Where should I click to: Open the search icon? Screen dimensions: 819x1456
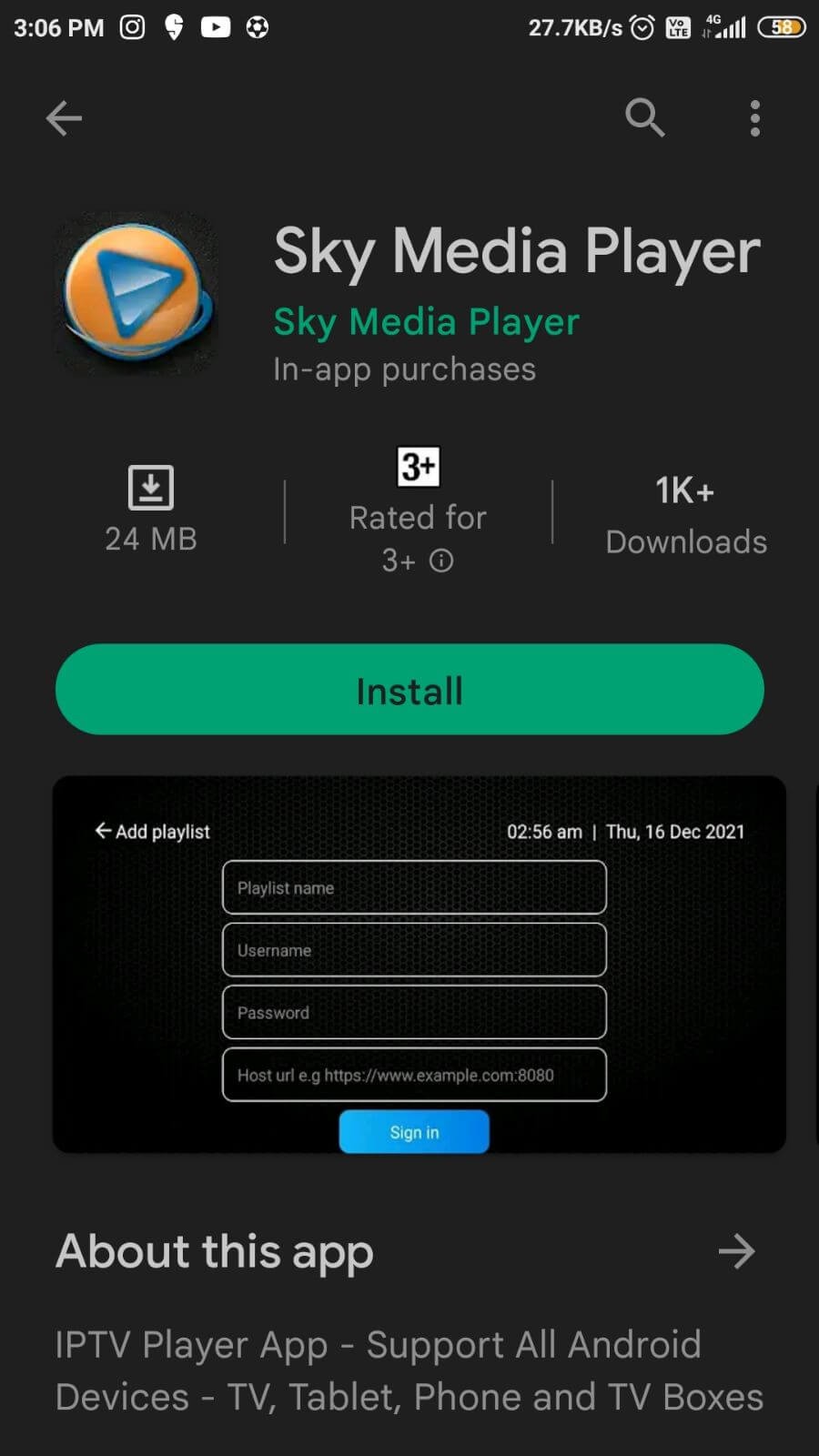[x=645, y=118]
